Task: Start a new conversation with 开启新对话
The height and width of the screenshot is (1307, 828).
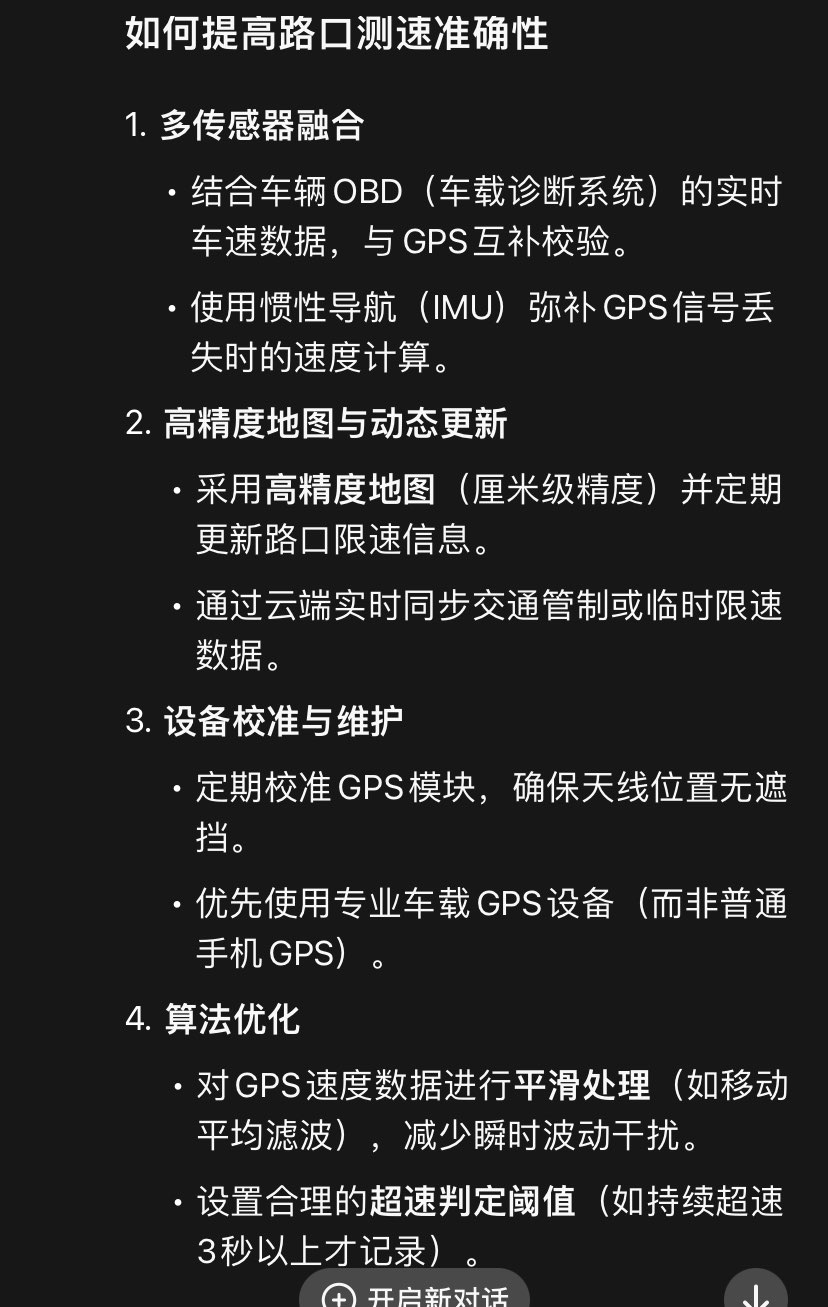Action: coord(415,1294)
